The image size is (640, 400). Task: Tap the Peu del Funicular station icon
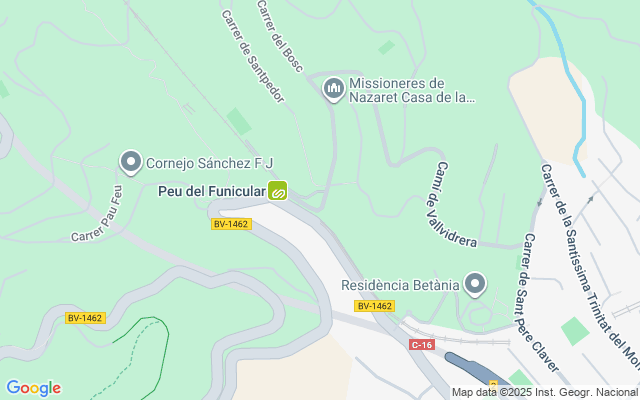(278, 190)
